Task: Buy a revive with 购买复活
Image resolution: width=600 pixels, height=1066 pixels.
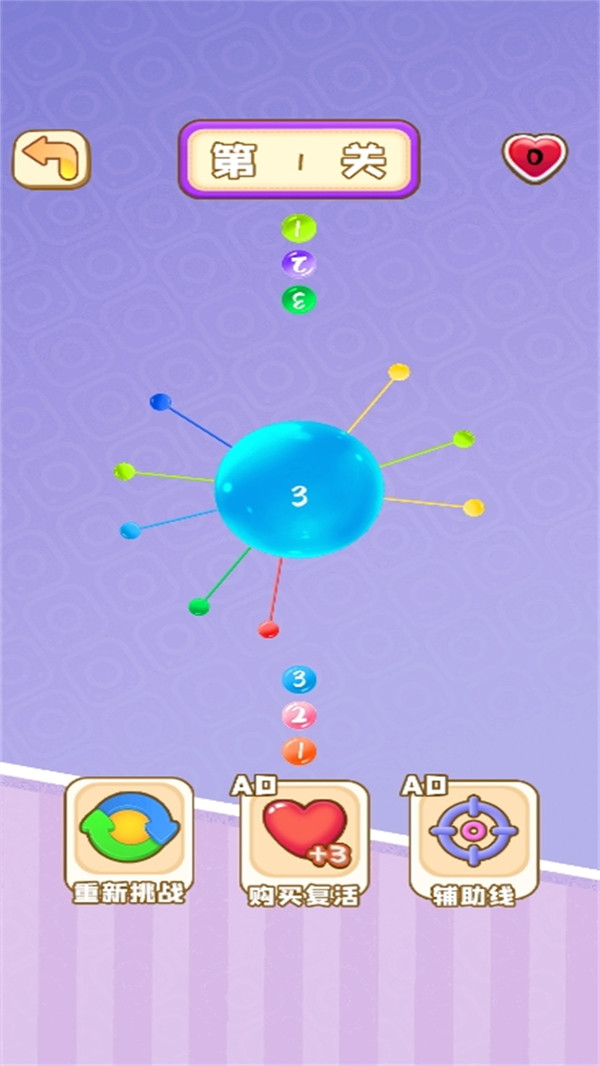Action: click(304, 843)
